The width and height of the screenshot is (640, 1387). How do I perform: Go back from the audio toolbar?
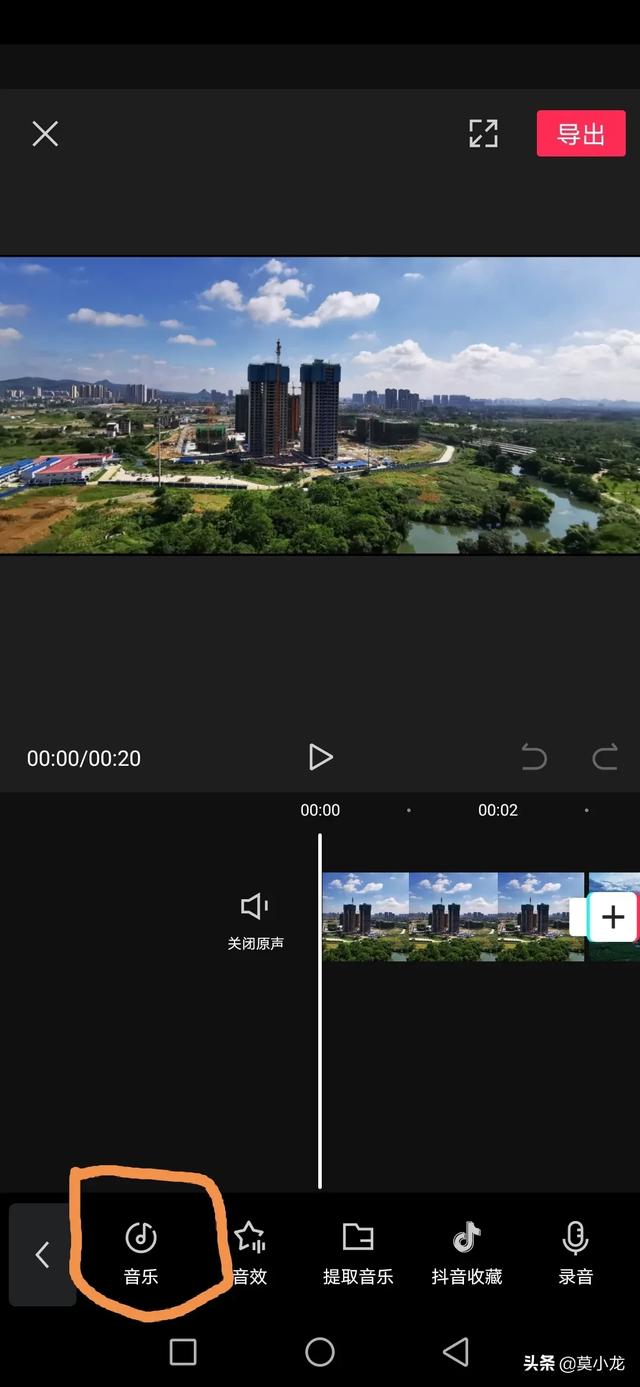(x=42, y=1255)
